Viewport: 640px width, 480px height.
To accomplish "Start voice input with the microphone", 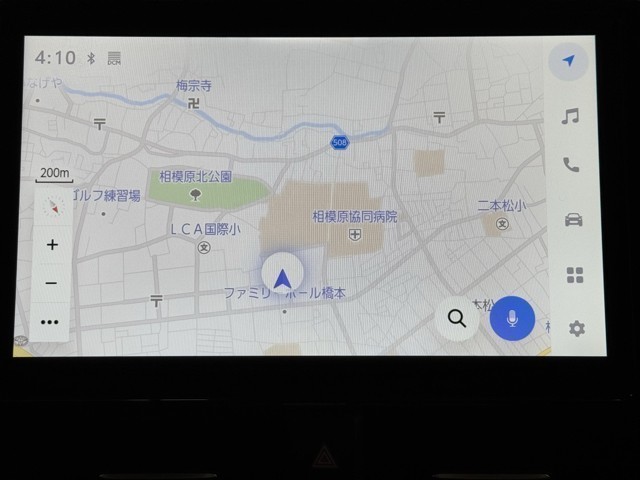I will click(x=512, y=319).
